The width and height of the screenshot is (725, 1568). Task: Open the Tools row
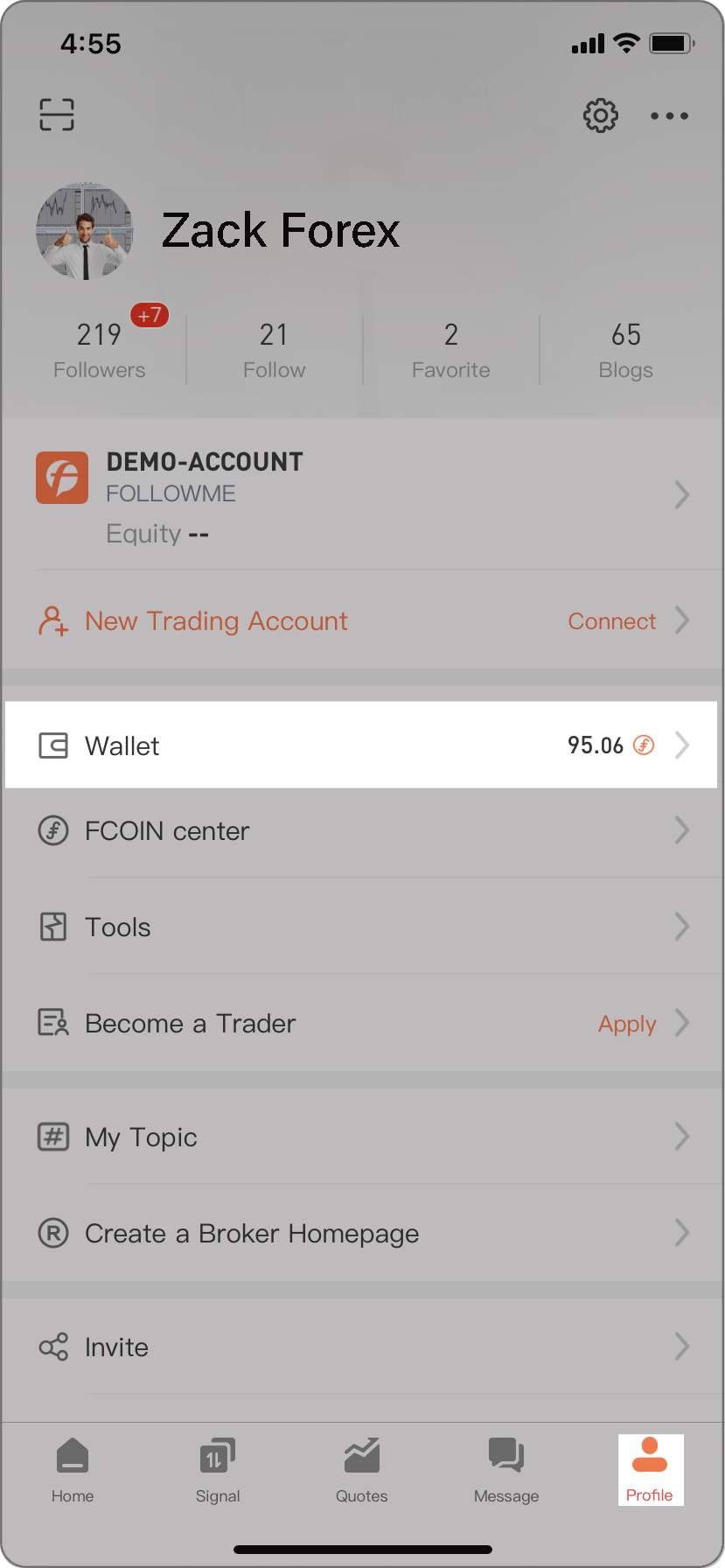pos(362,927)
